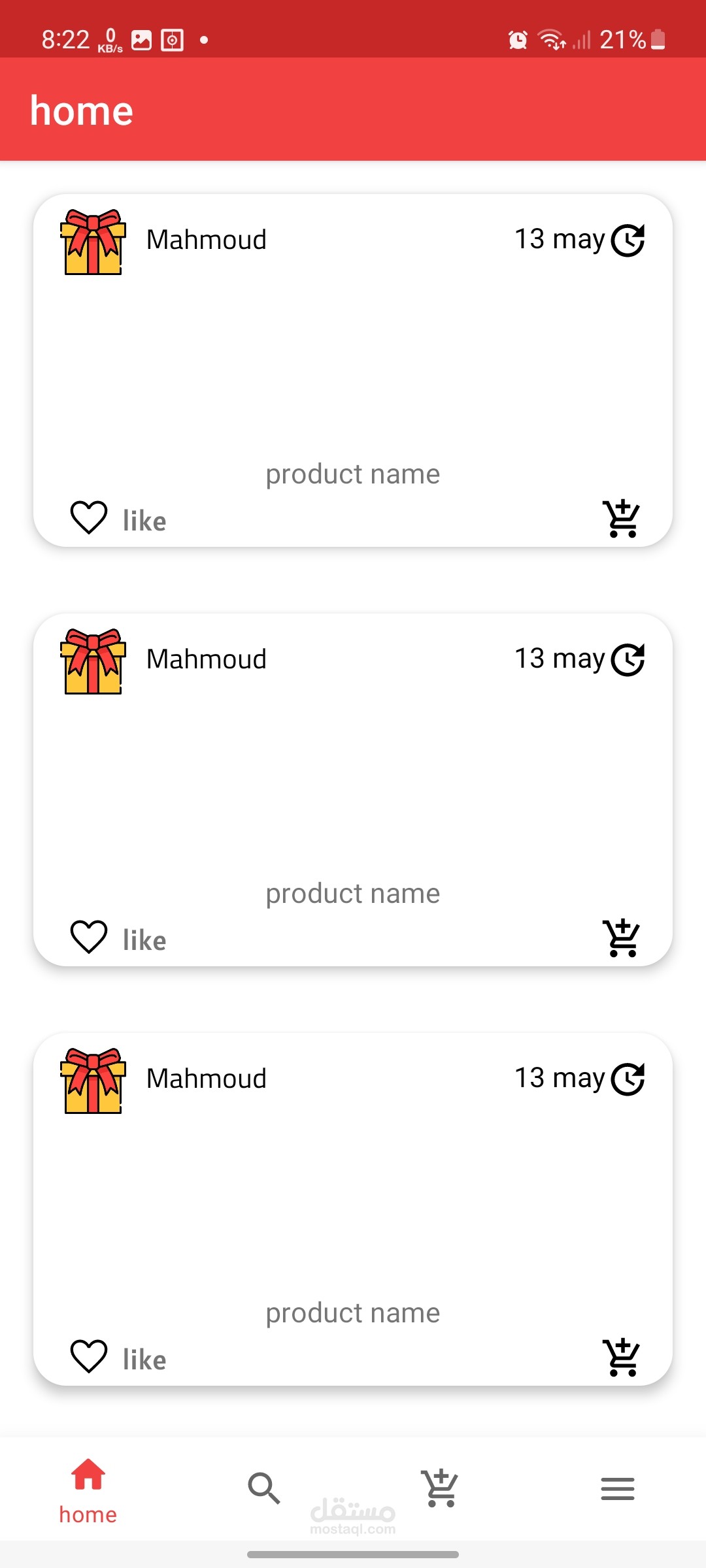Open search from the bottom navigation
The height and width of the screenshot is (1568, 706).
[264, 1488]
